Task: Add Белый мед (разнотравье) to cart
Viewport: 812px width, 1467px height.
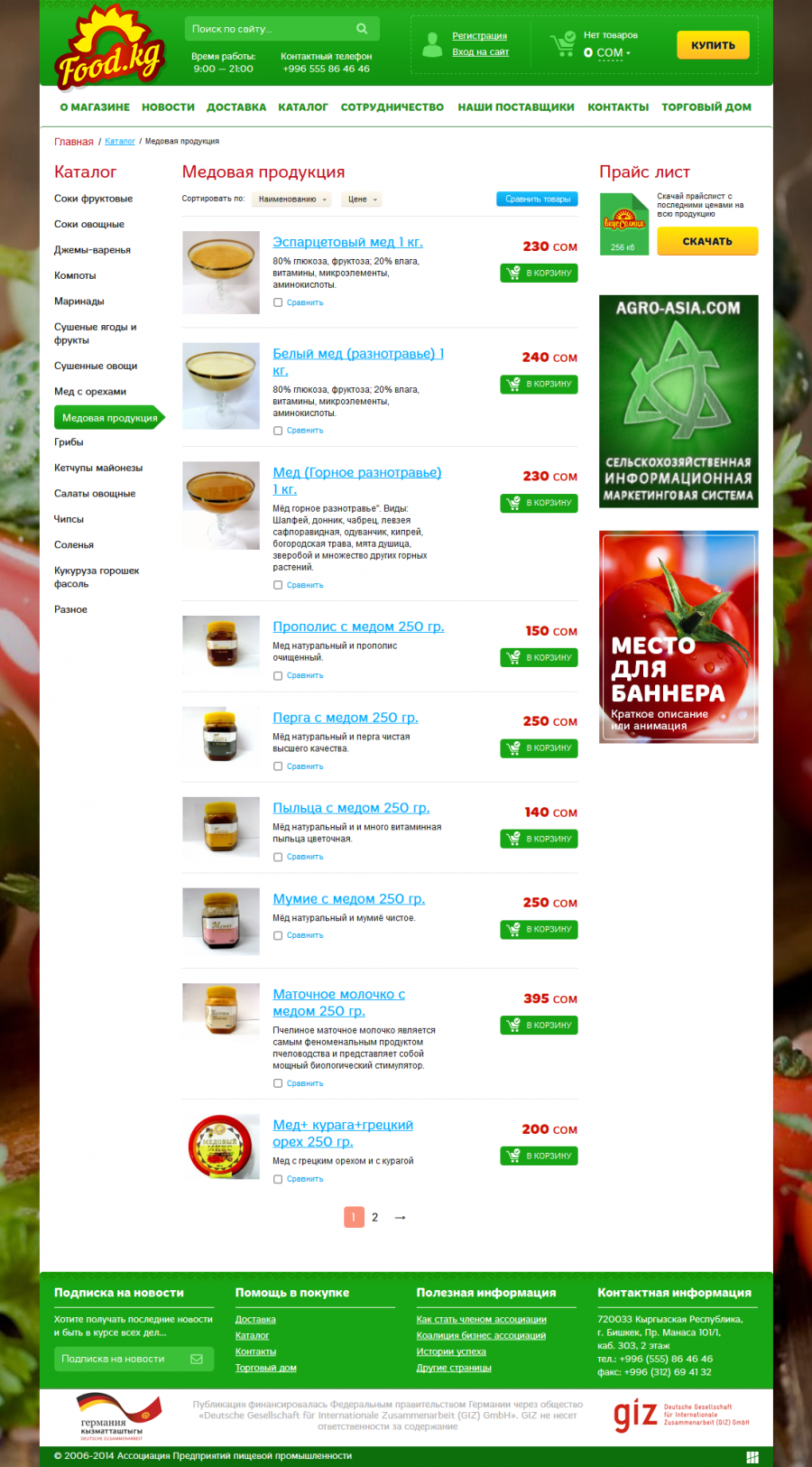Action: 539,385
